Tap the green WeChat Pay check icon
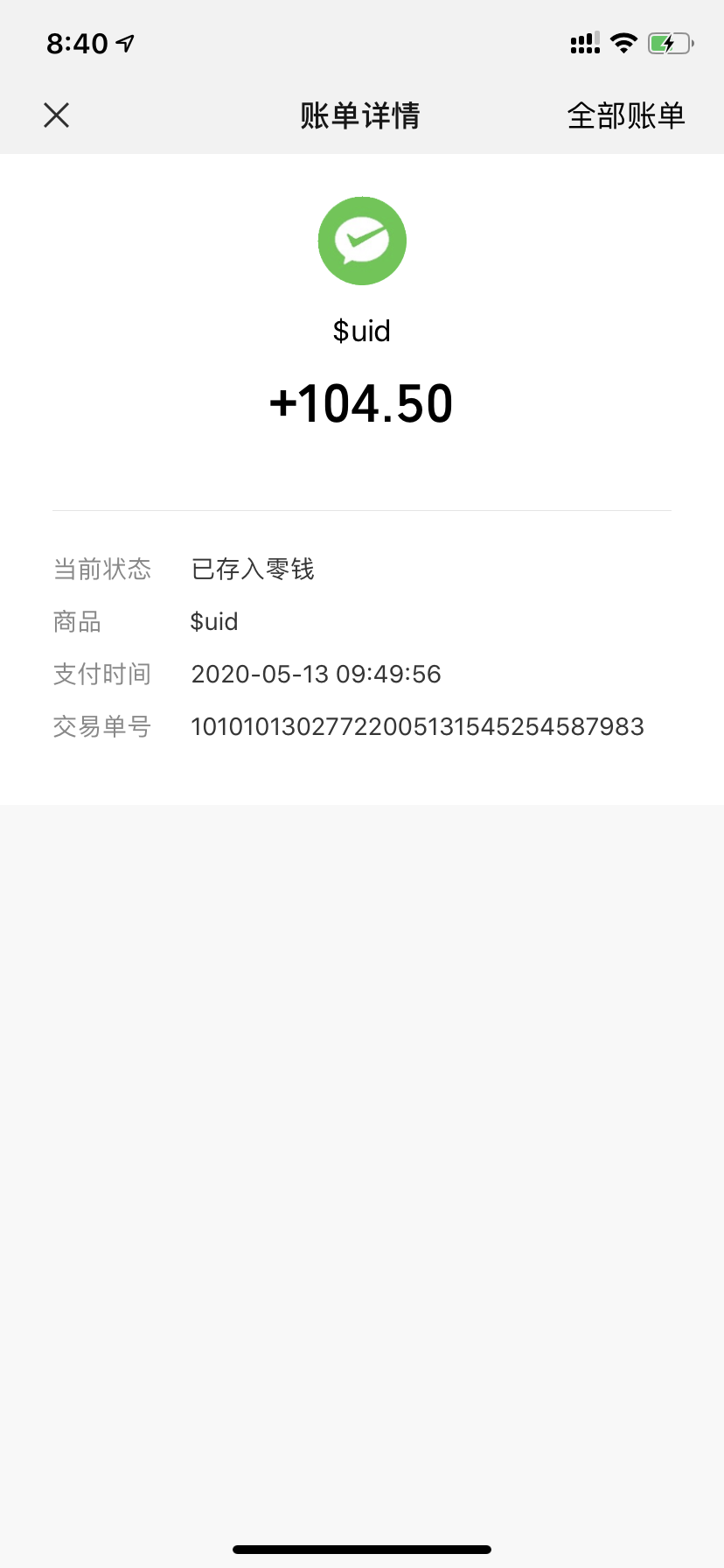The width and height of the screenshot is (724, 1568). (362, 241)
